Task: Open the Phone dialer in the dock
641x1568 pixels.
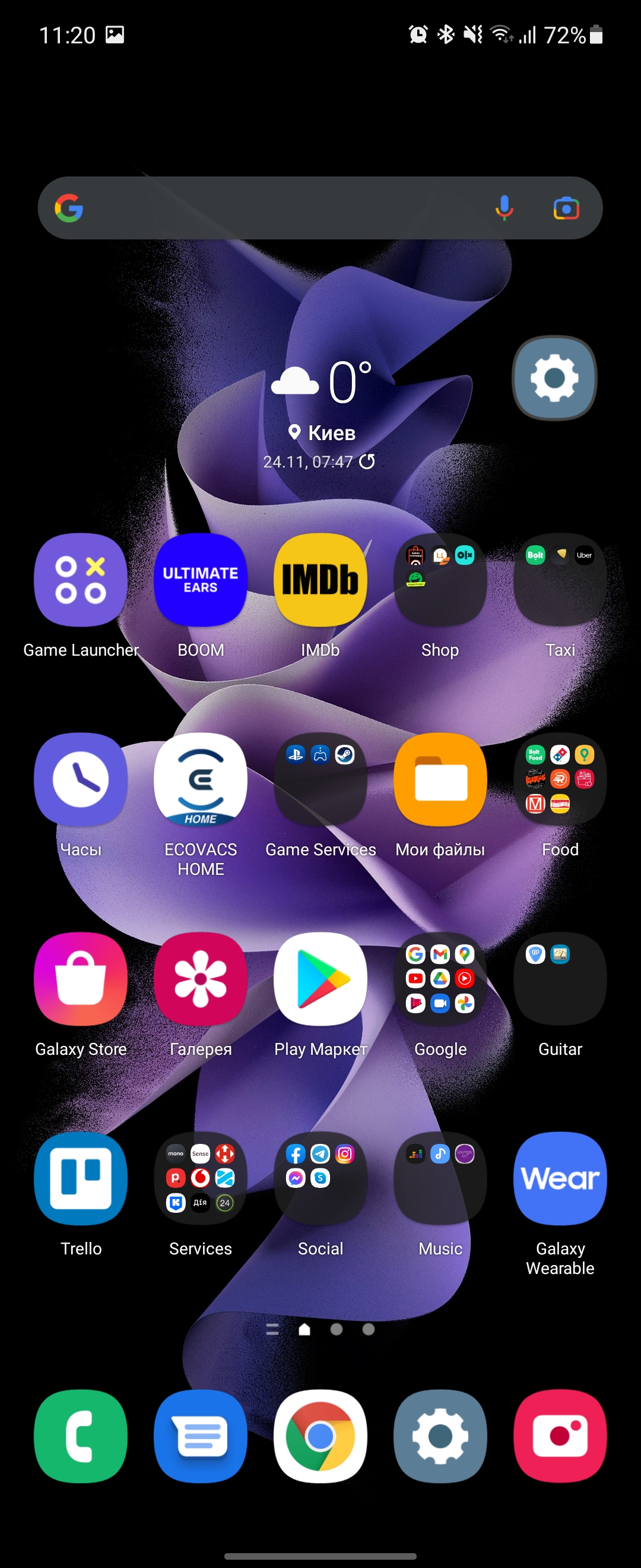Action: [x=81, y=1437]
